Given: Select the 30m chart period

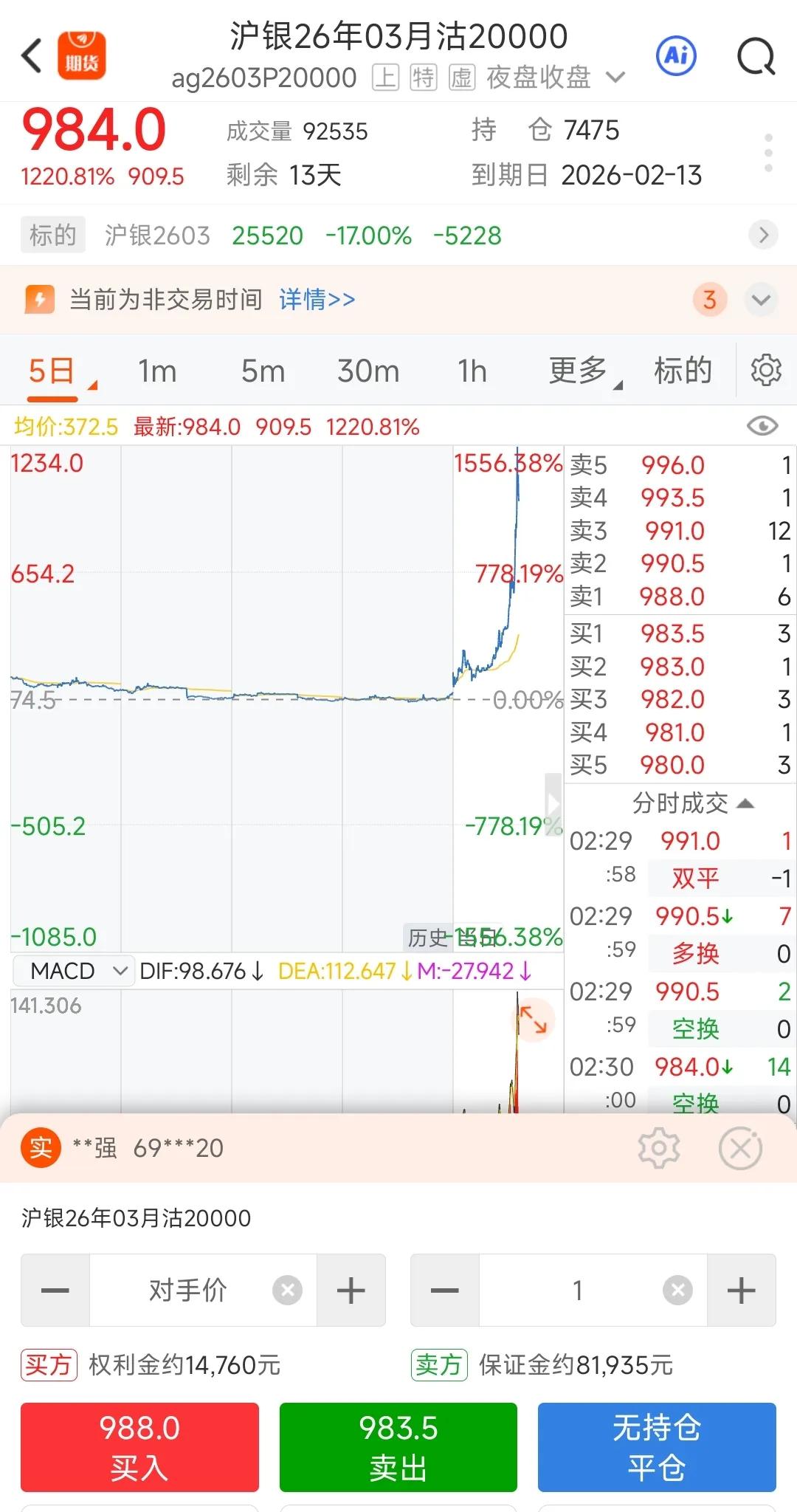Looking at the screenshot, I should pos(368,371).
